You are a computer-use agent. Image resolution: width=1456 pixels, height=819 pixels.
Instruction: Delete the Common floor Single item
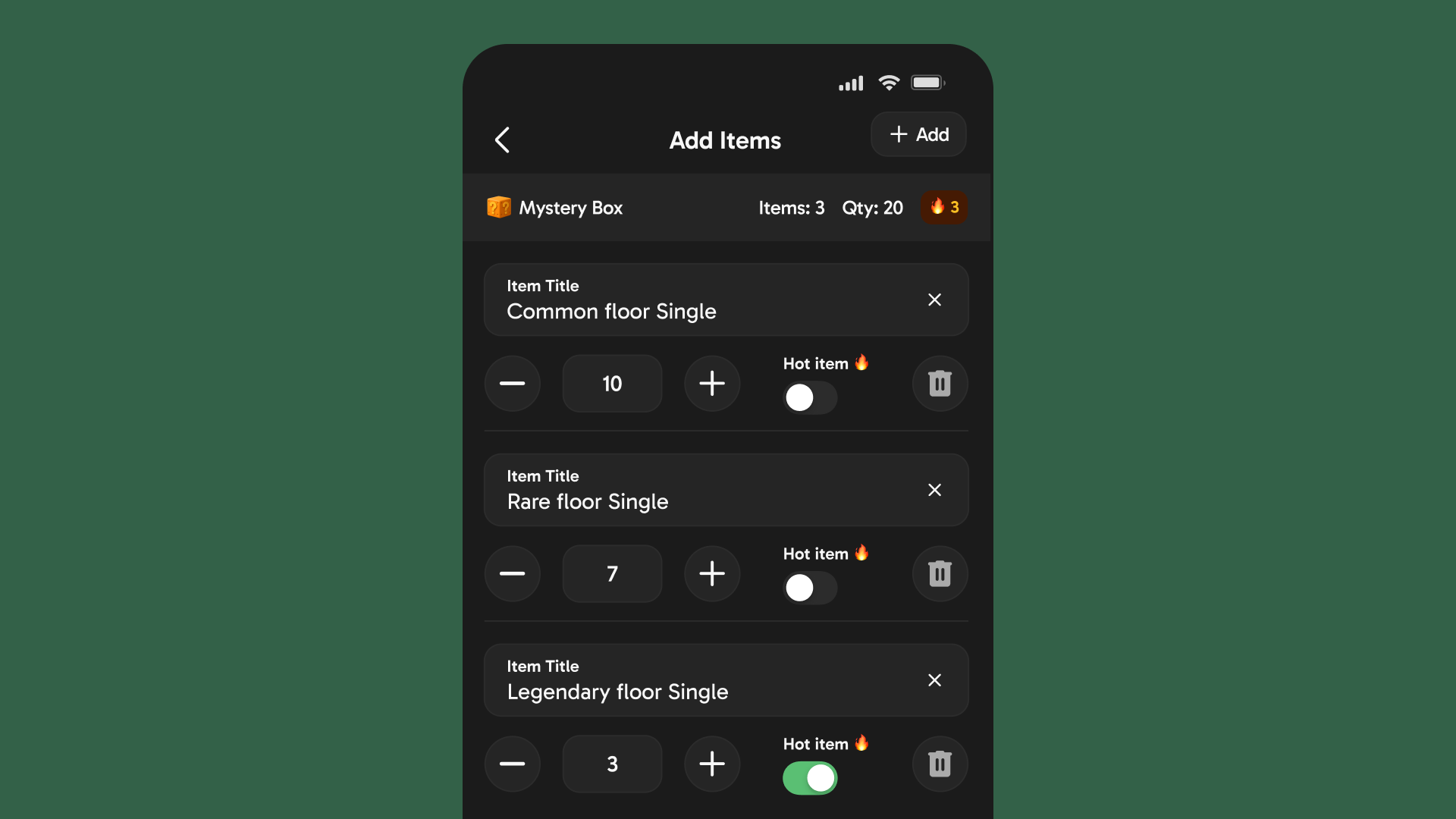pyautogui.click(x=940, y=384)
